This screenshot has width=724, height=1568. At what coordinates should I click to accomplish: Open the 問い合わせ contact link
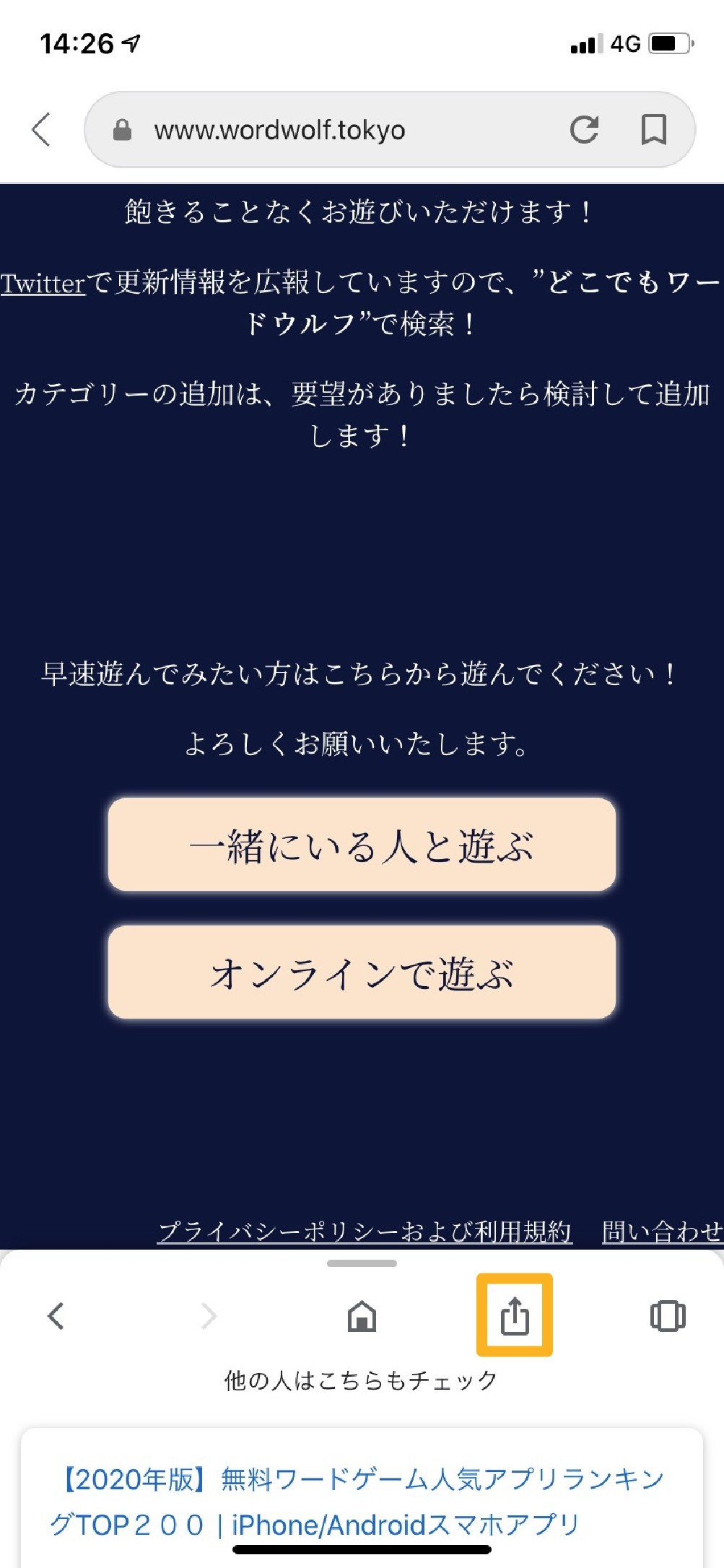tap(663, 1231)
